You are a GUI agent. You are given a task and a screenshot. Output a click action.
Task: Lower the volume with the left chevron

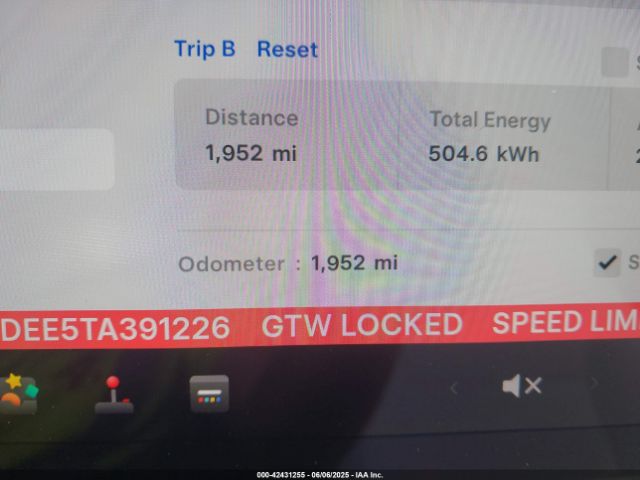click(455, 387)
